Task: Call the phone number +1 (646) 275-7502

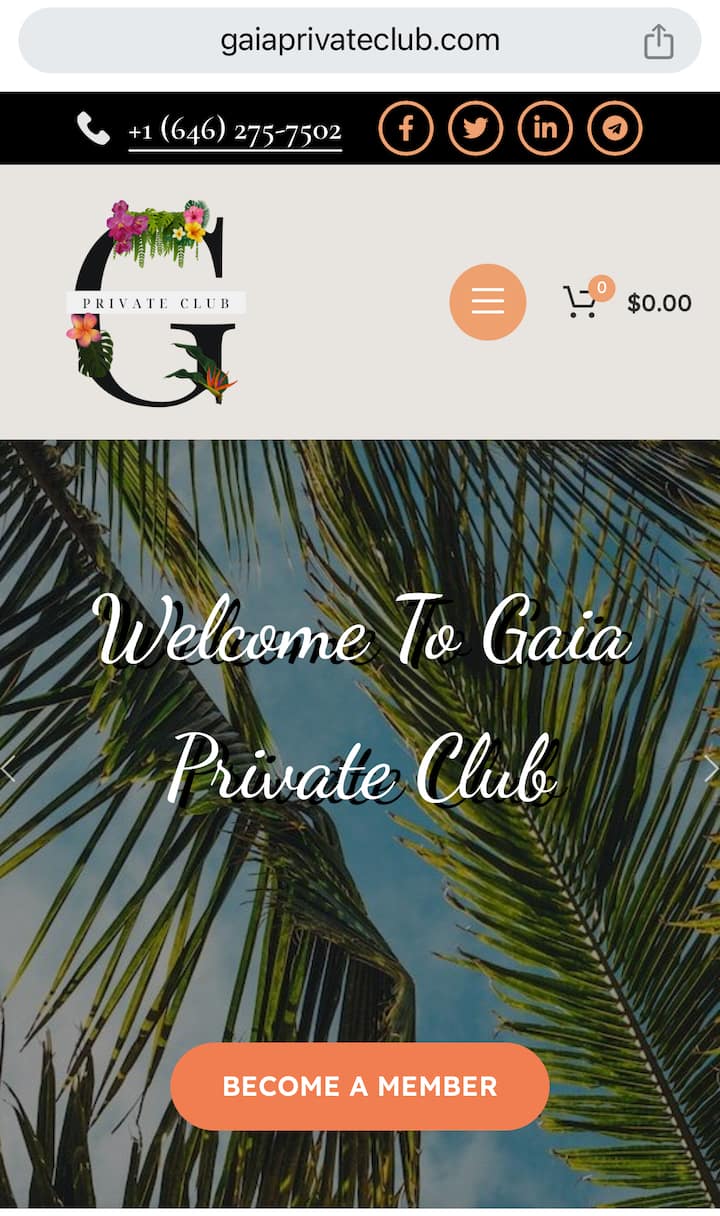Action: pyautogui.click(x=234, y=131)
